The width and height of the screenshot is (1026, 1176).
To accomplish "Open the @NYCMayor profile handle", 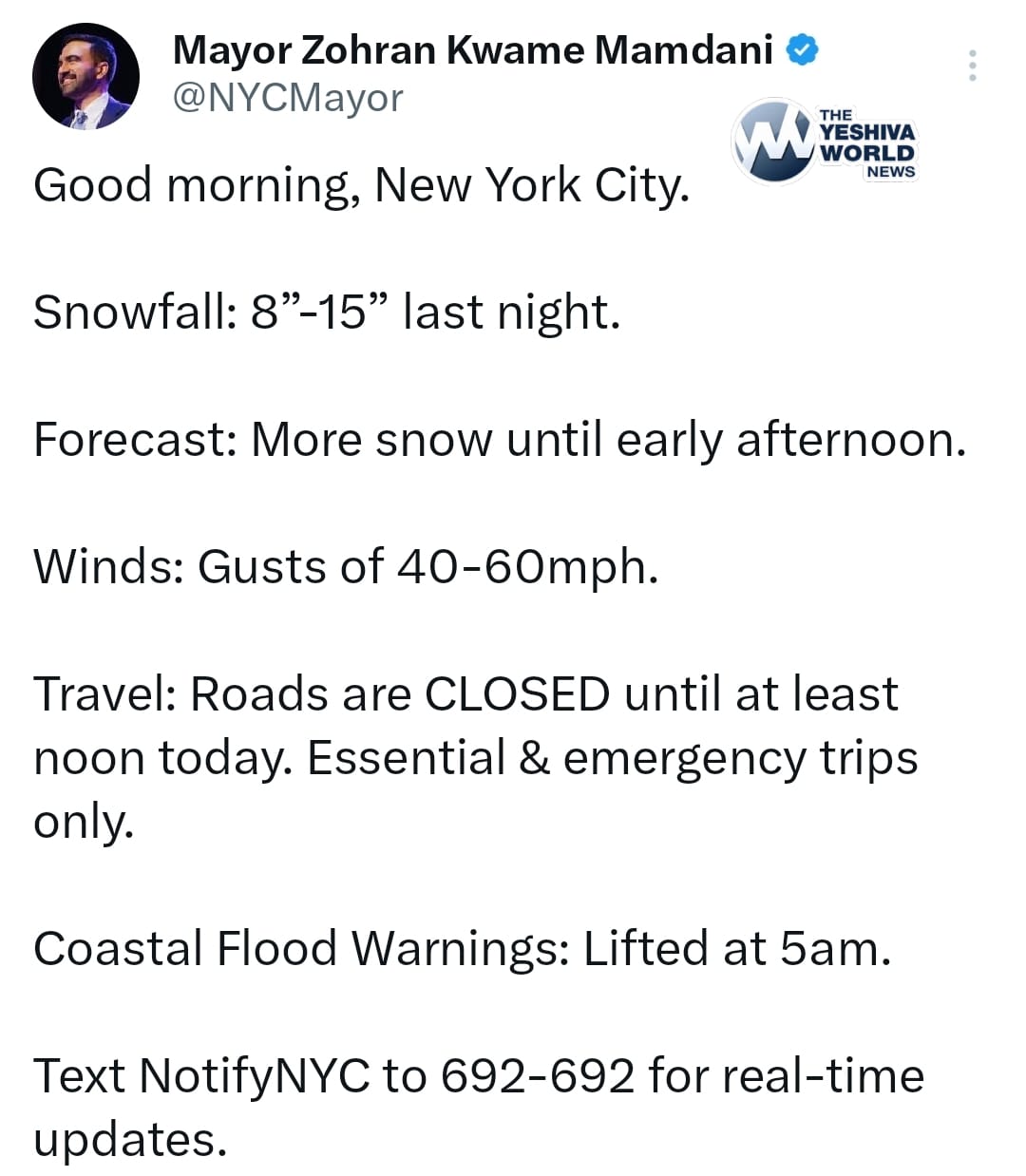I will [288, 98].
